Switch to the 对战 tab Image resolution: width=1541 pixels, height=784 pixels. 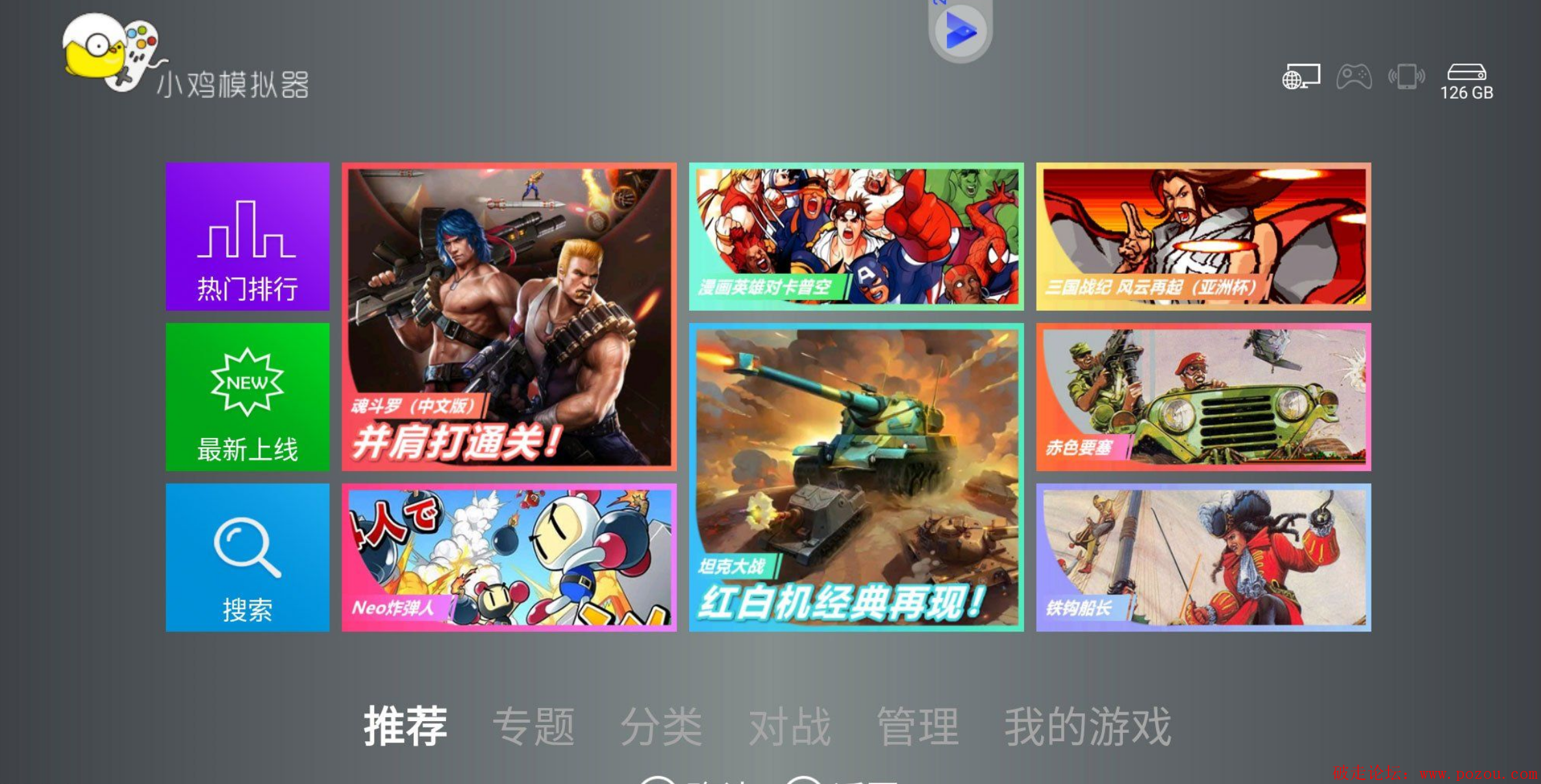790,726
